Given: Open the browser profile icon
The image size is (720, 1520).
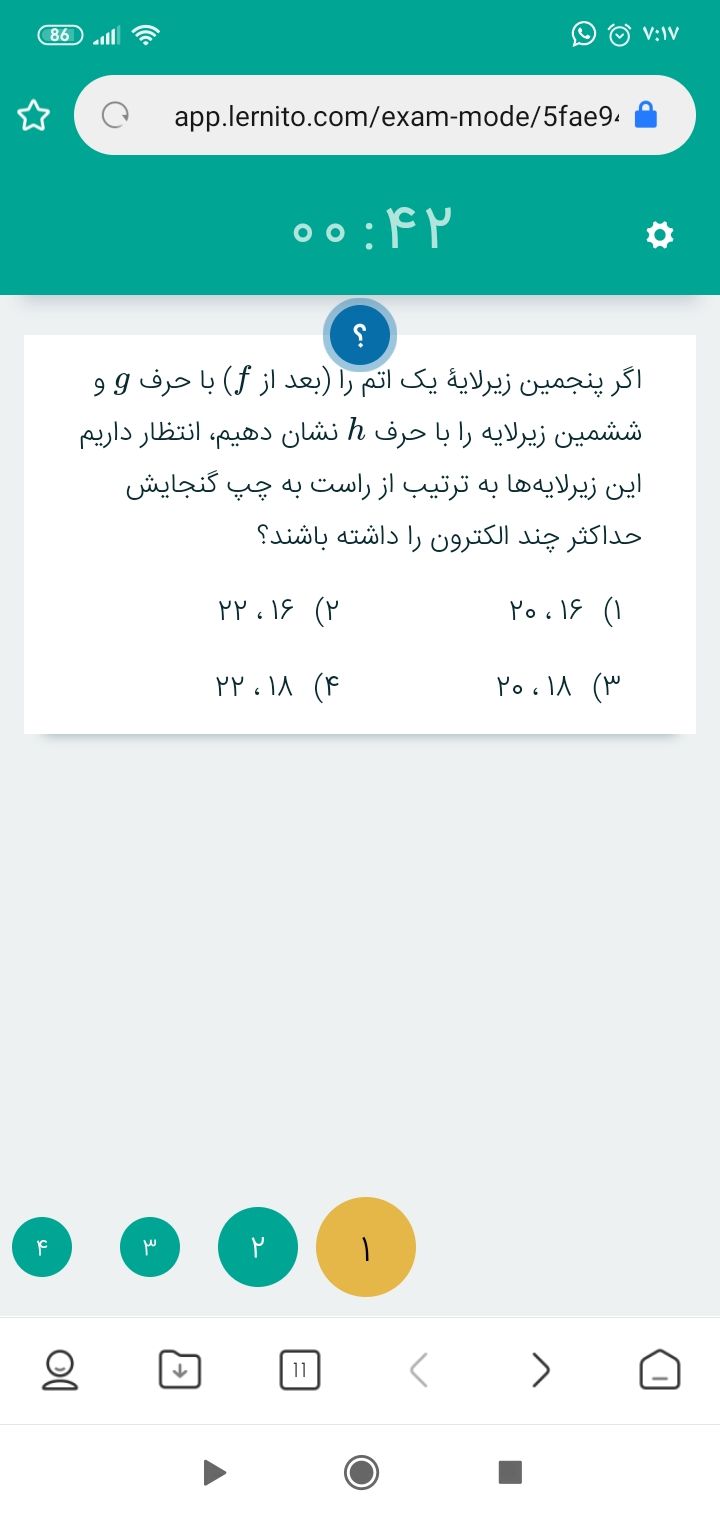Looking at the screenshot, I should click(x=60, y=1370).
